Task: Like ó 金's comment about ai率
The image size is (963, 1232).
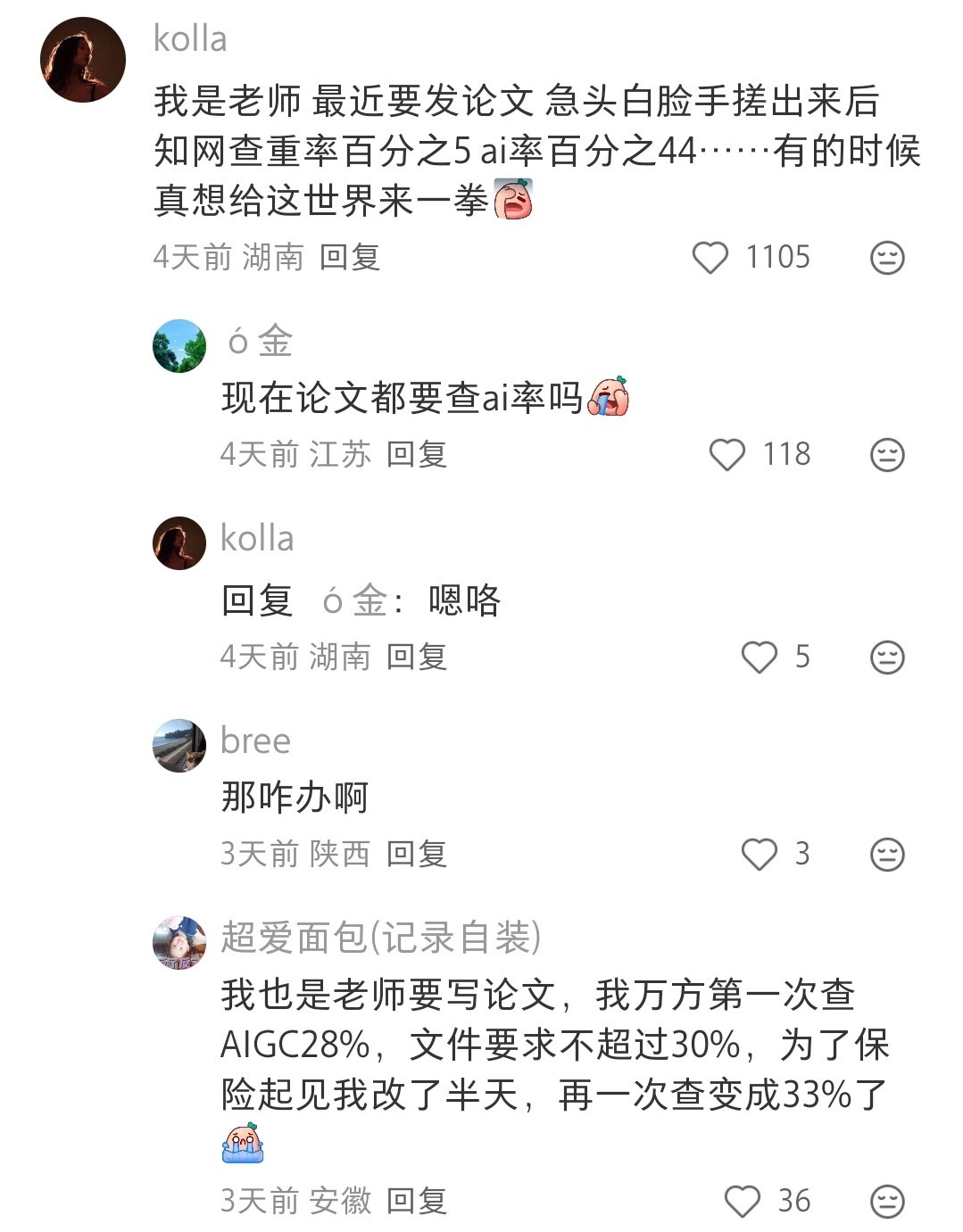Action: click(x=726, y=454)
